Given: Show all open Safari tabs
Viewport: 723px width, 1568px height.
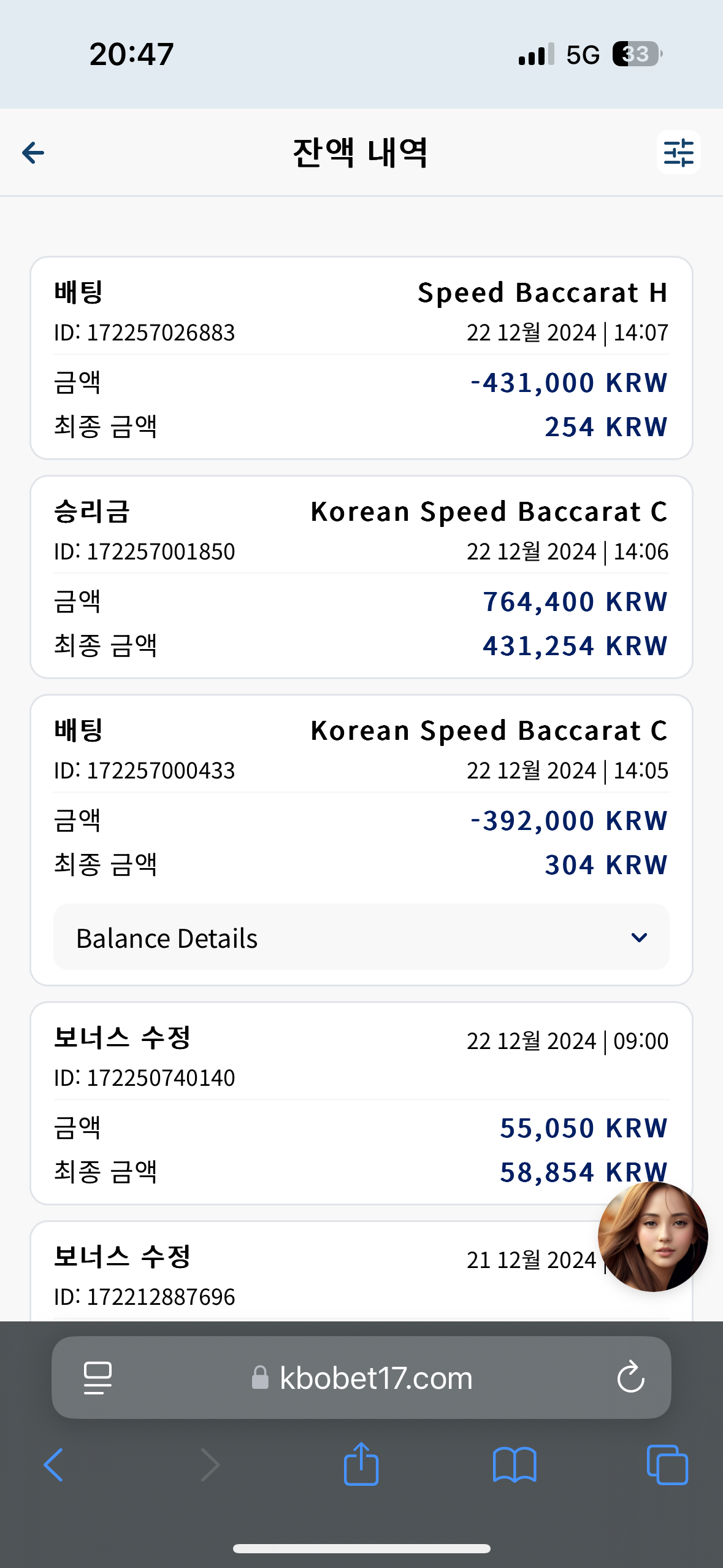Looking at the screenshot, I should coord(667,1465).
